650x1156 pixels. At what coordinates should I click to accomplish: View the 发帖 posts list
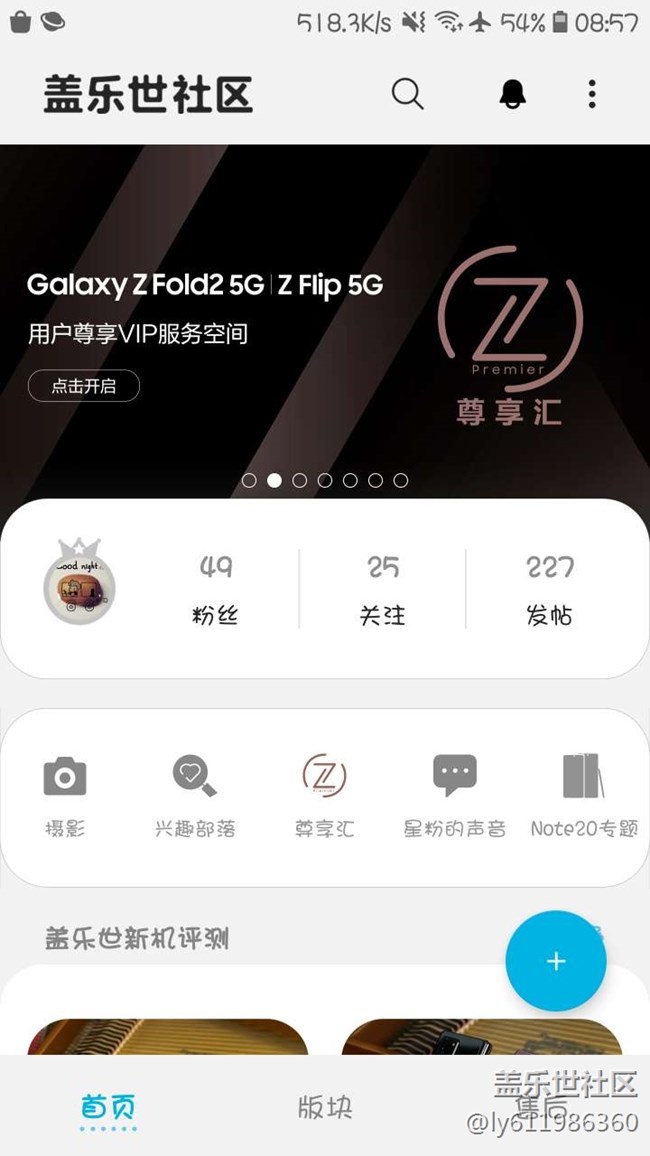click(x=549, y=589)
